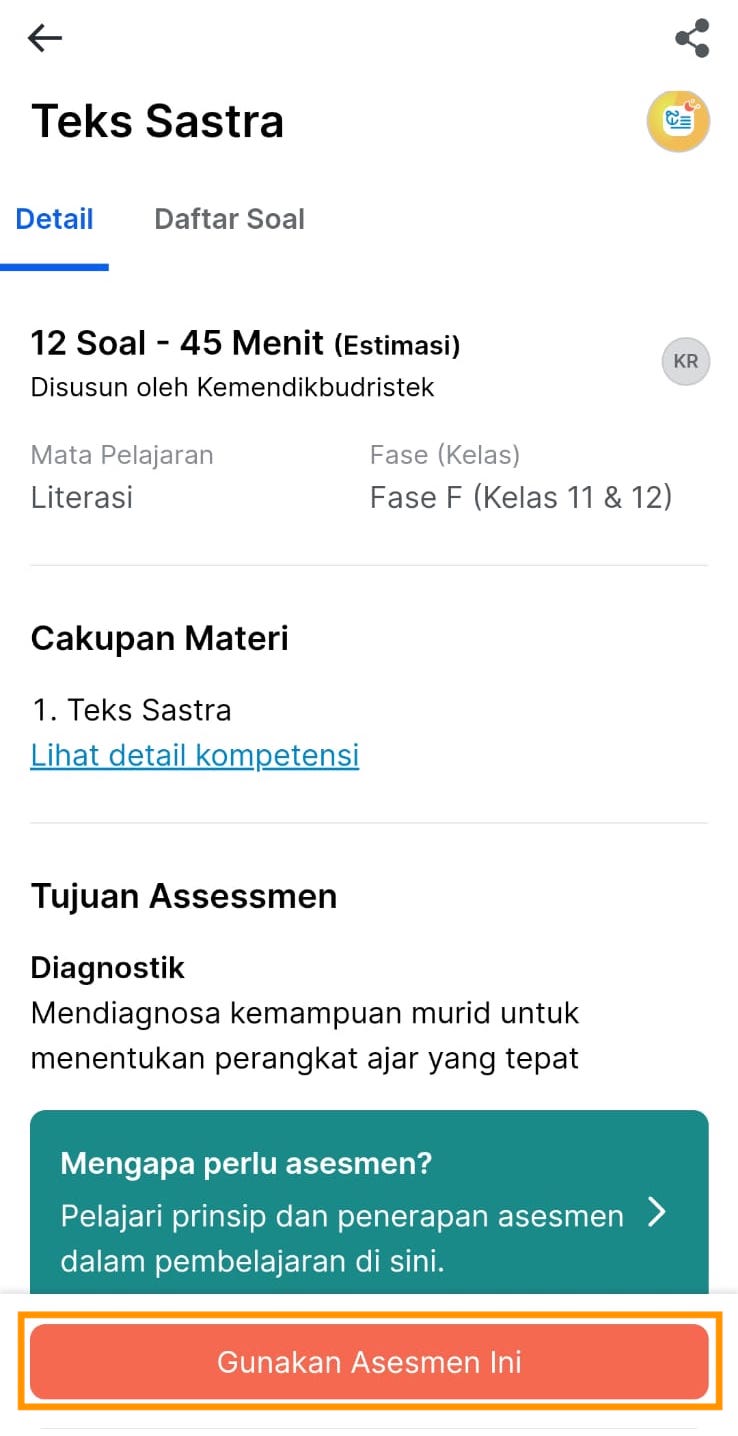Image resolution: width=738 pixels, height=1436 pixels.
Task: Go back using the arrow icon
Action: (44, 39)
